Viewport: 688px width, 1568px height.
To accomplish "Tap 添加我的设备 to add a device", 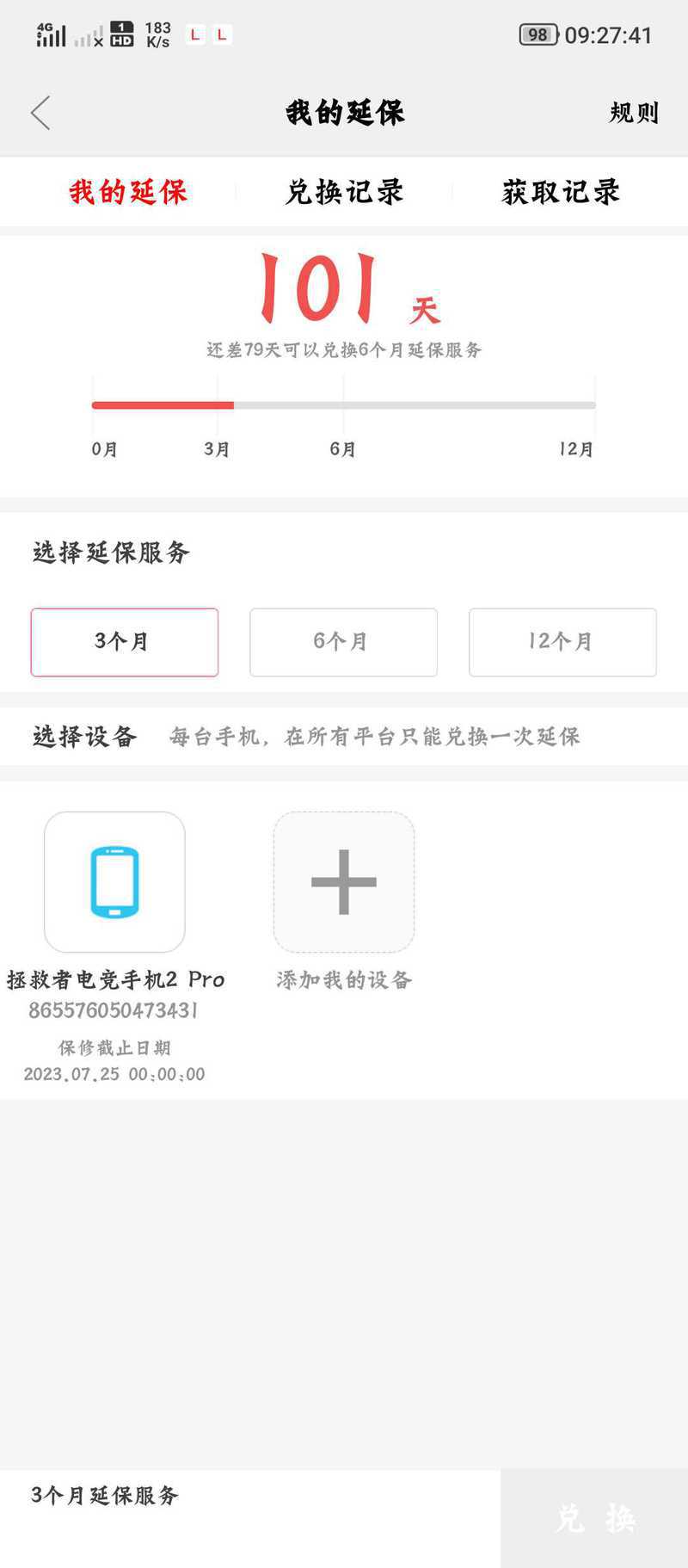I will coord(343,882).
